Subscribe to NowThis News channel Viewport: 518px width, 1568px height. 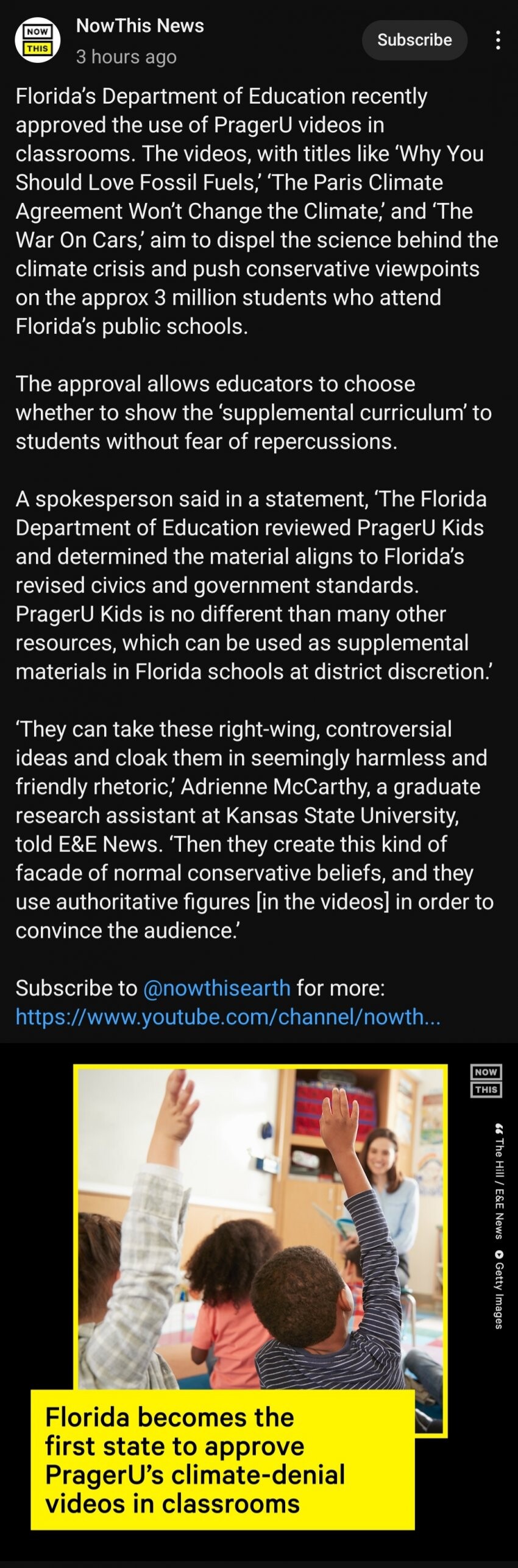pyautogui.click(x=414, y=40)
